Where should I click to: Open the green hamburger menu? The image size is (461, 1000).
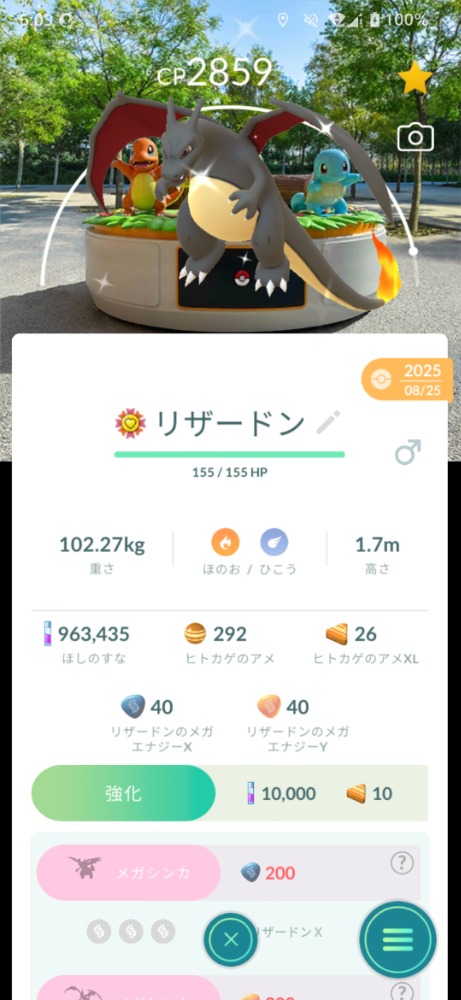click(398, 939)
